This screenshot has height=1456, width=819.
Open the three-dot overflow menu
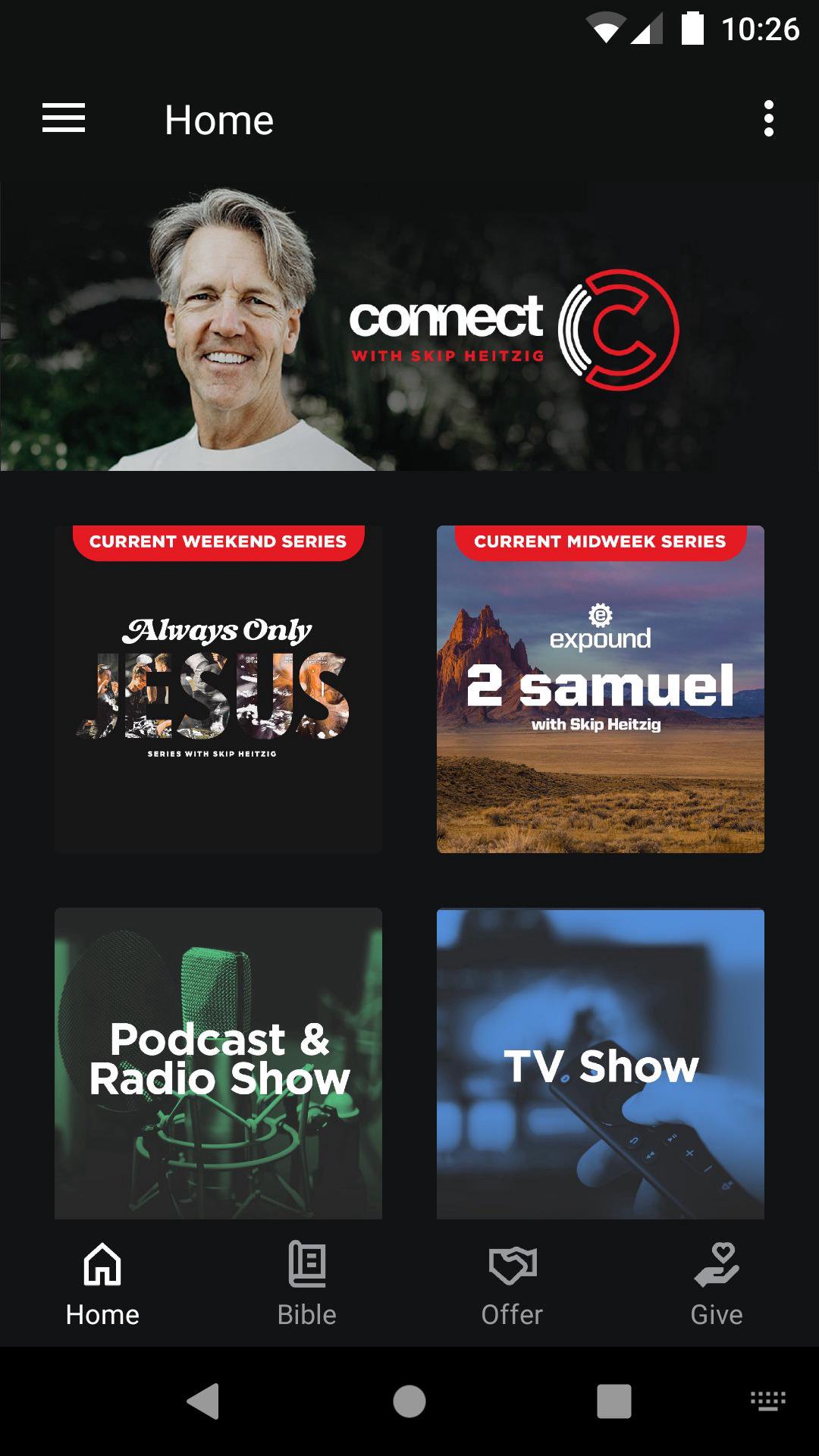point(768,119)
